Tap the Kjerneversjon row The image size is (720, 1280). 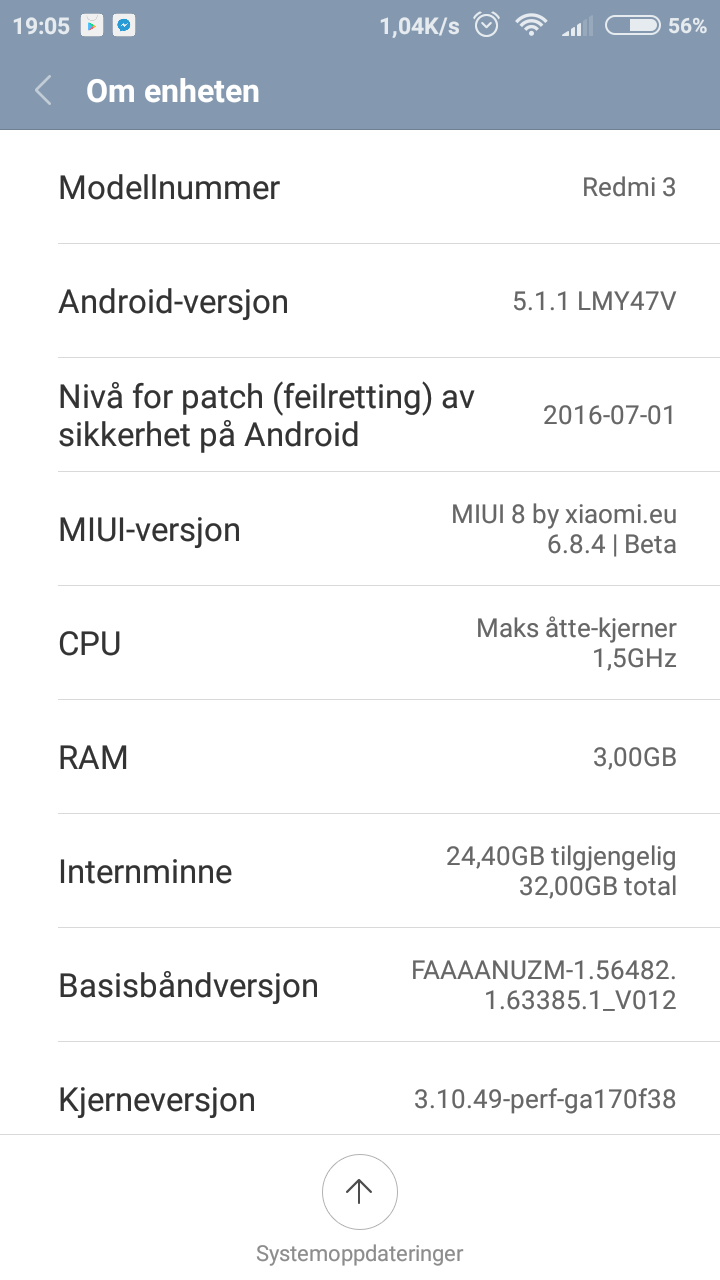(x=360, y=1088)
